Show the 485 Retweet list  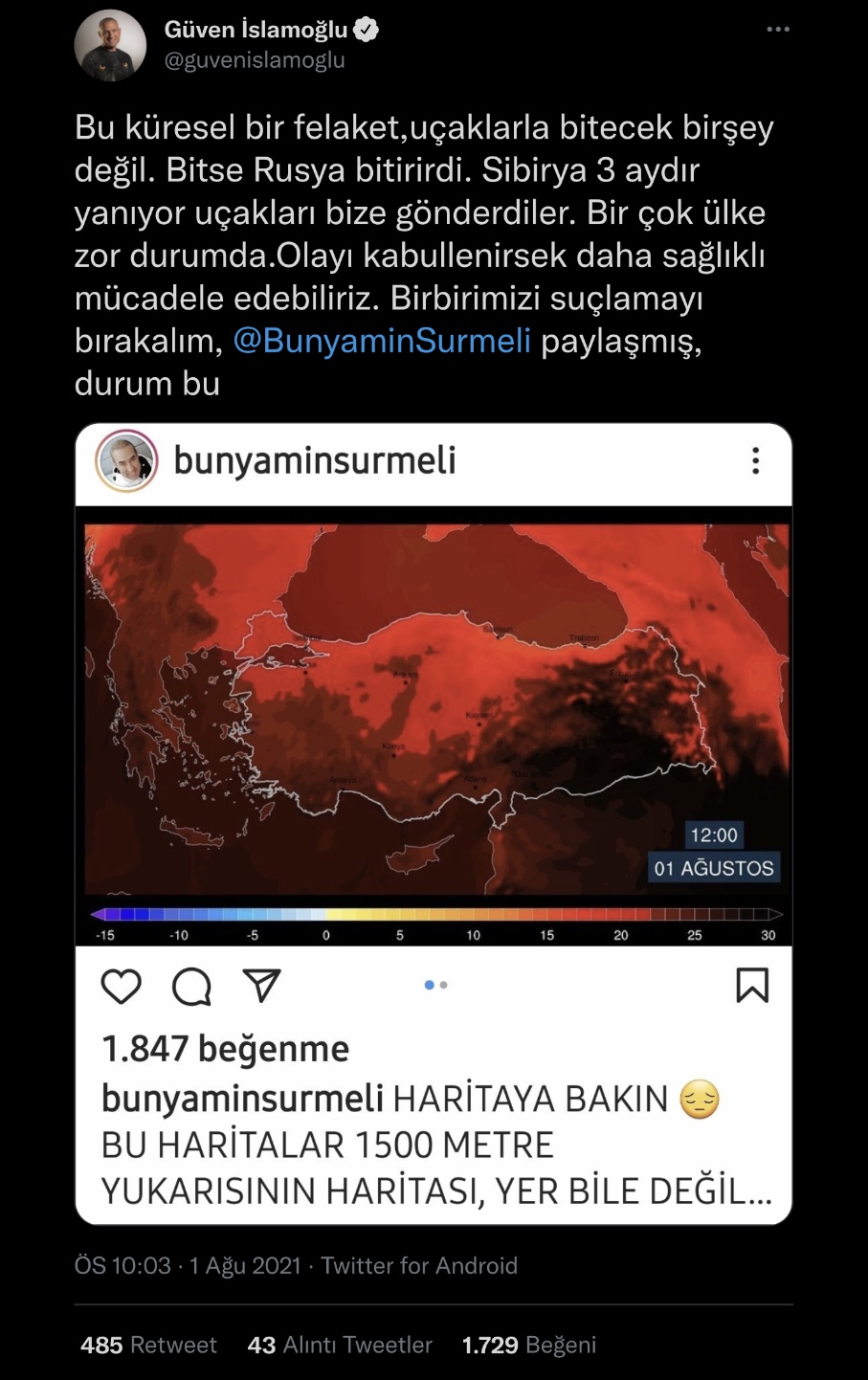click(148, 1345)
